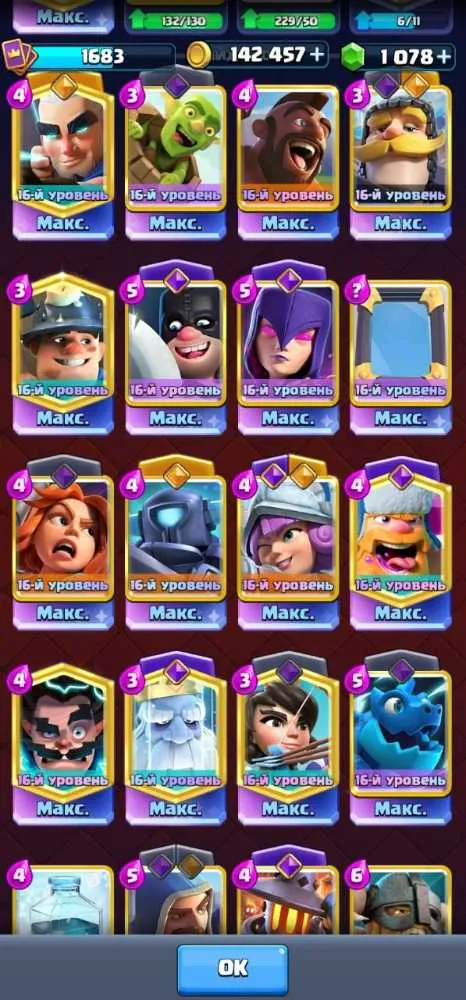This screenshot has width=466, height=1000.
Task: Confirm with the OK button
Action: 233,969
